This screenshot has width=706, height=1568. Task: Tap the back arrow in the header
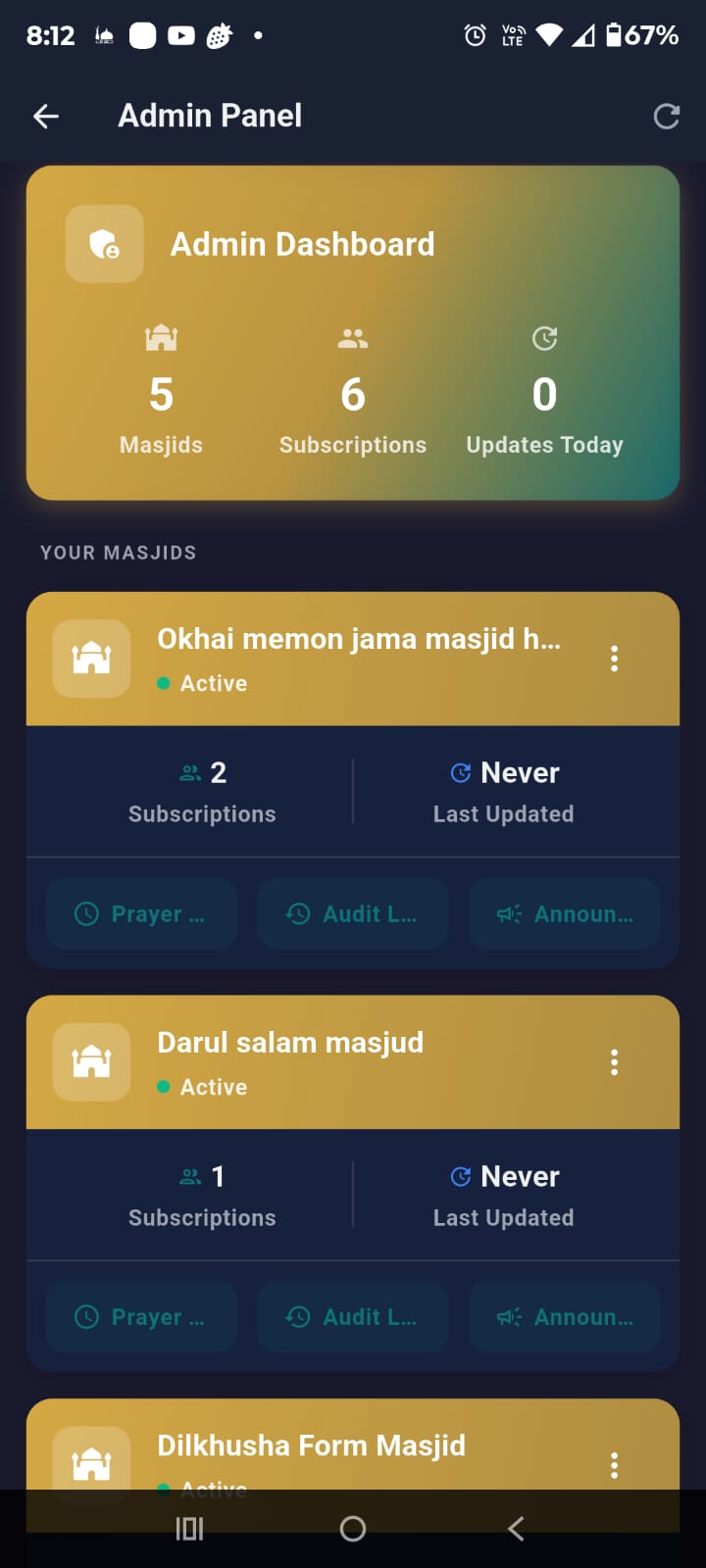coord(45,116)
